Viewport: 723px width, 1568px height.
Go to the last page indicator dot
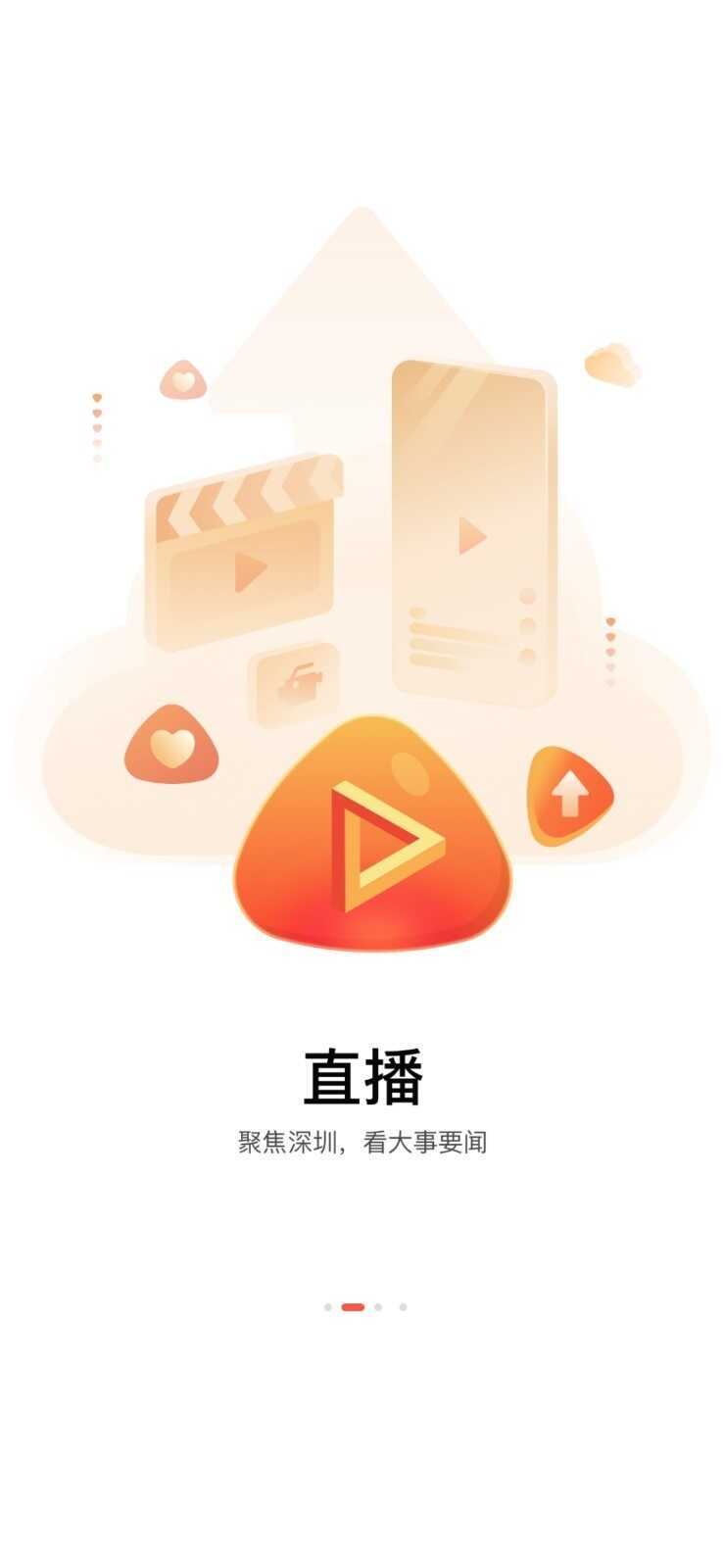[403, 1306]
